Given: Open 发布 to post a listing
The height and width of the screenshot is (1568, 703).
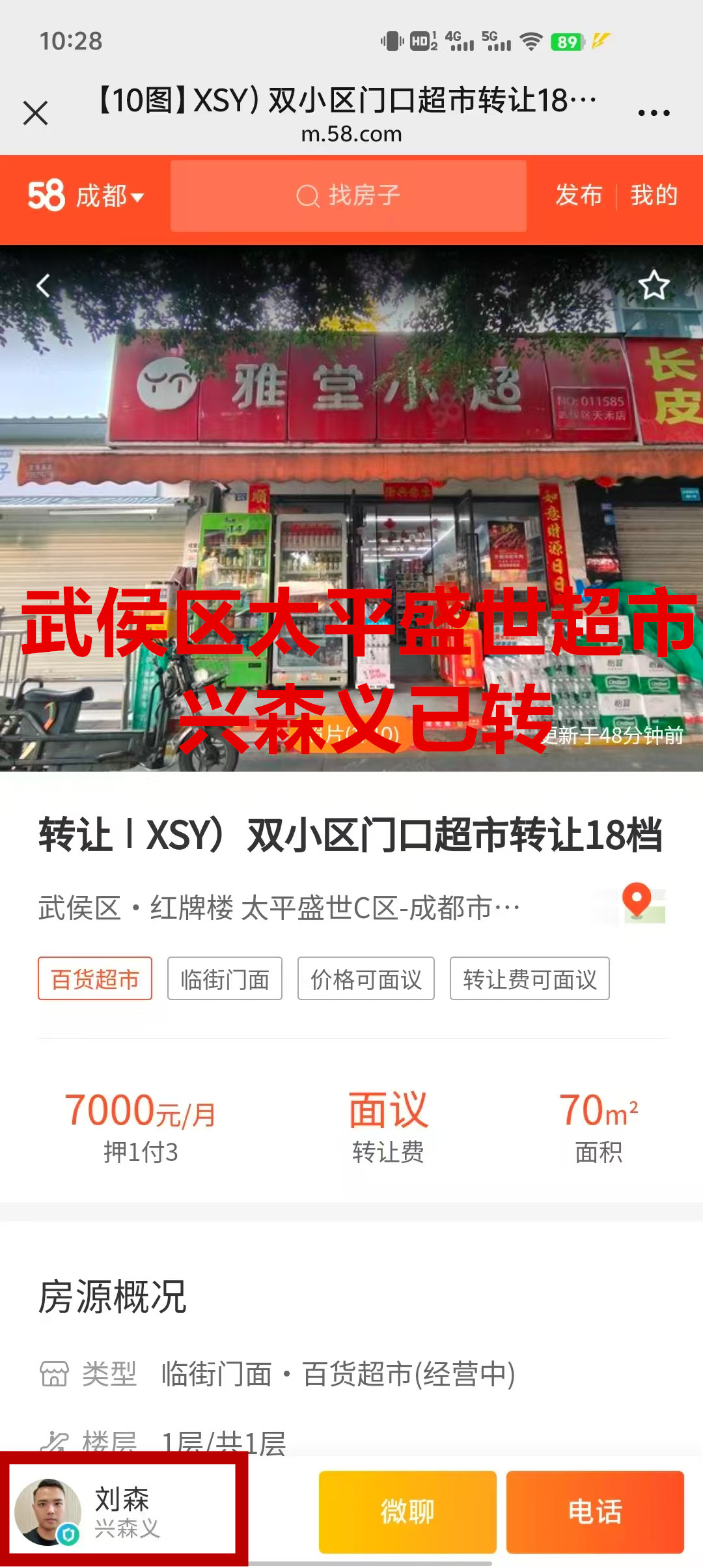Looking at the screenshot, I should [x=578, y=195].
